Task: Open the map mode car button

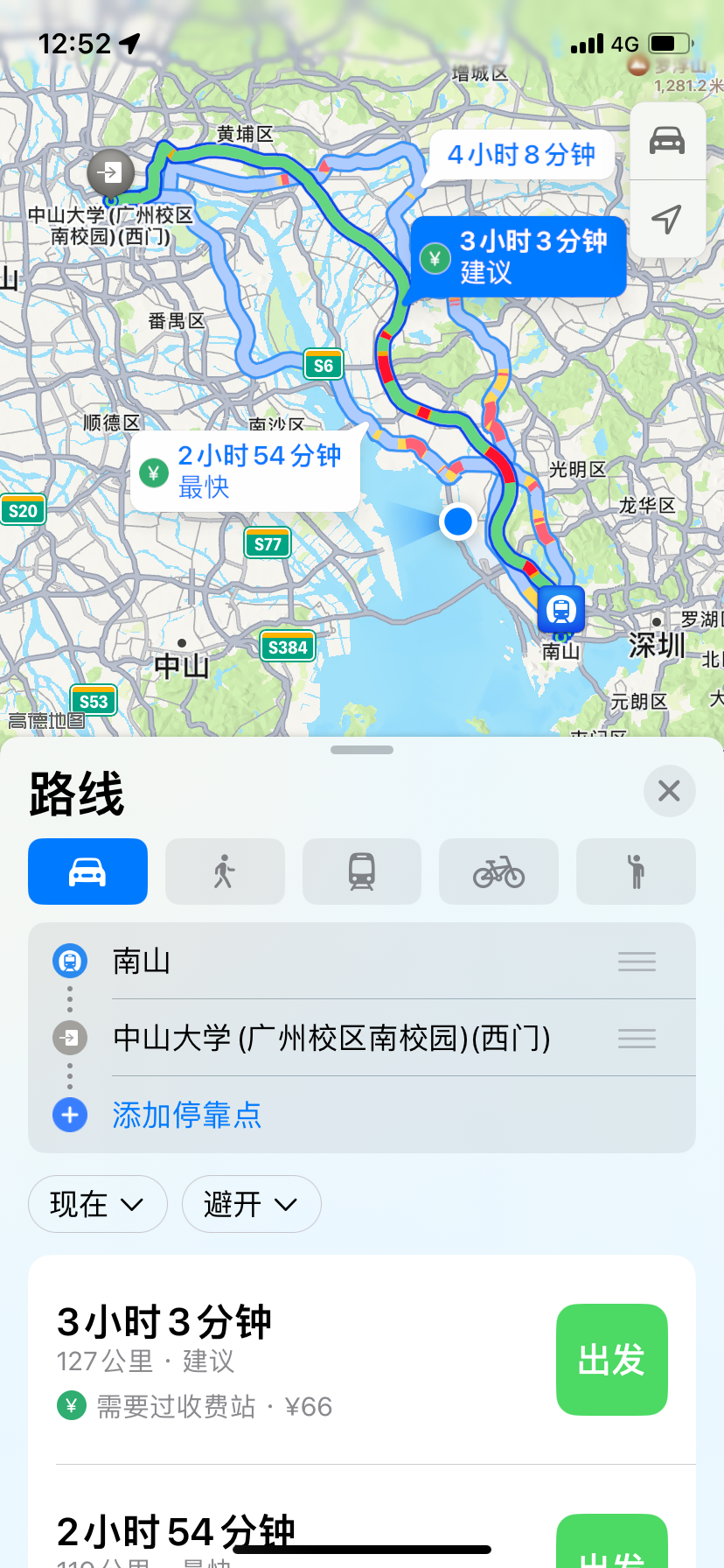Action: 667,141
